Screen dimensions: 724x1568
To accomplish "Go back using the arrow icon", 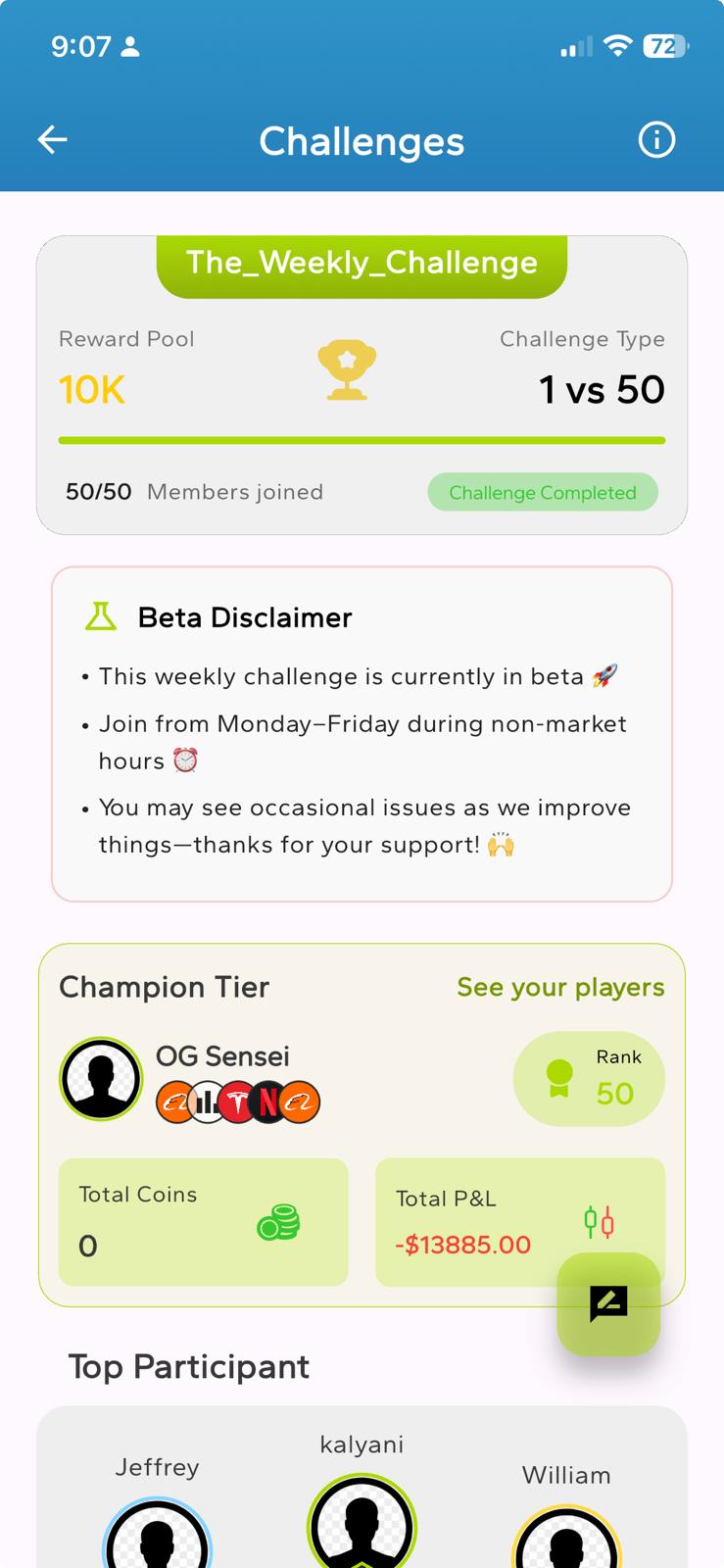I will (53, 140).
